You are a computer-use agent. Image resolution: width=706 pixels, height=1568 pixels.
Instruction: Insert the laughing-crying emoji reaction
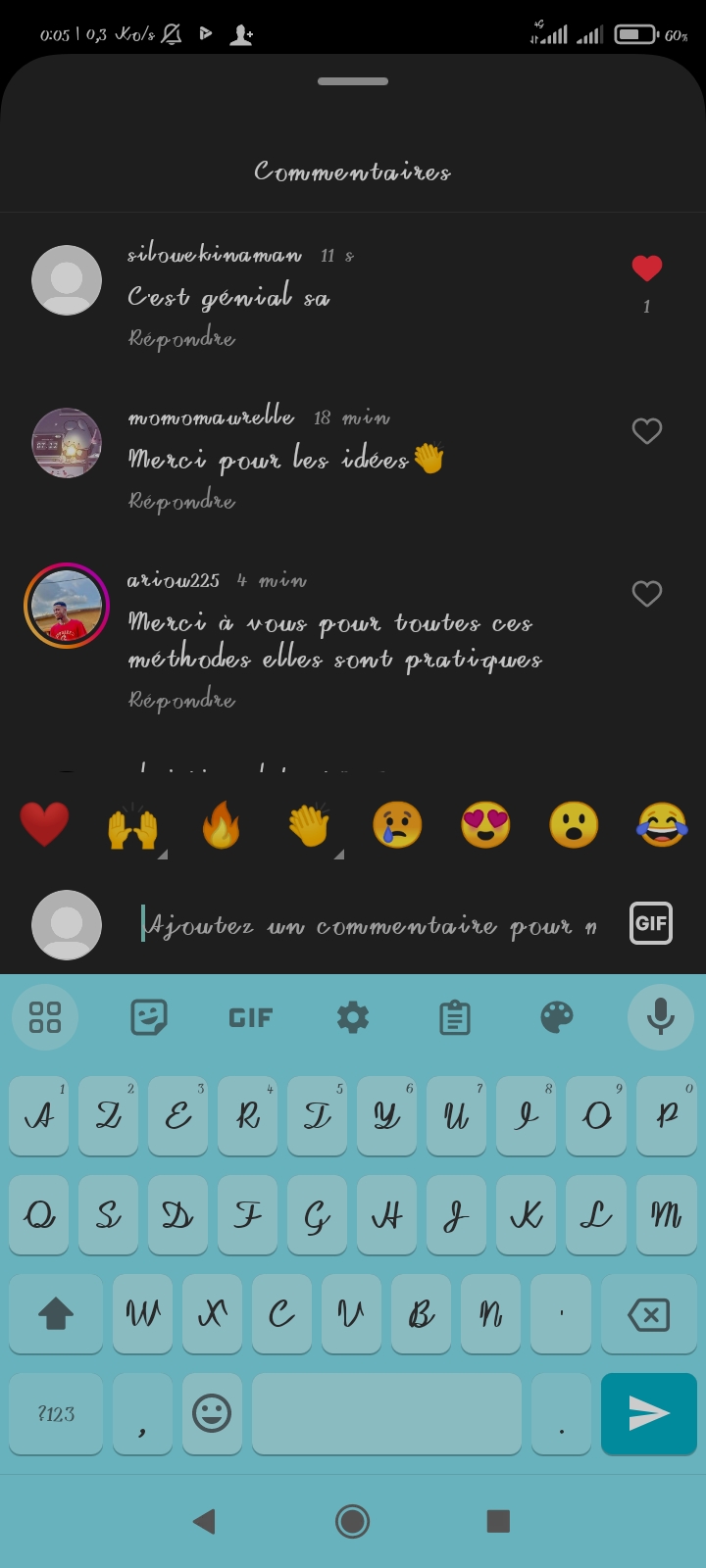(662, 824)
